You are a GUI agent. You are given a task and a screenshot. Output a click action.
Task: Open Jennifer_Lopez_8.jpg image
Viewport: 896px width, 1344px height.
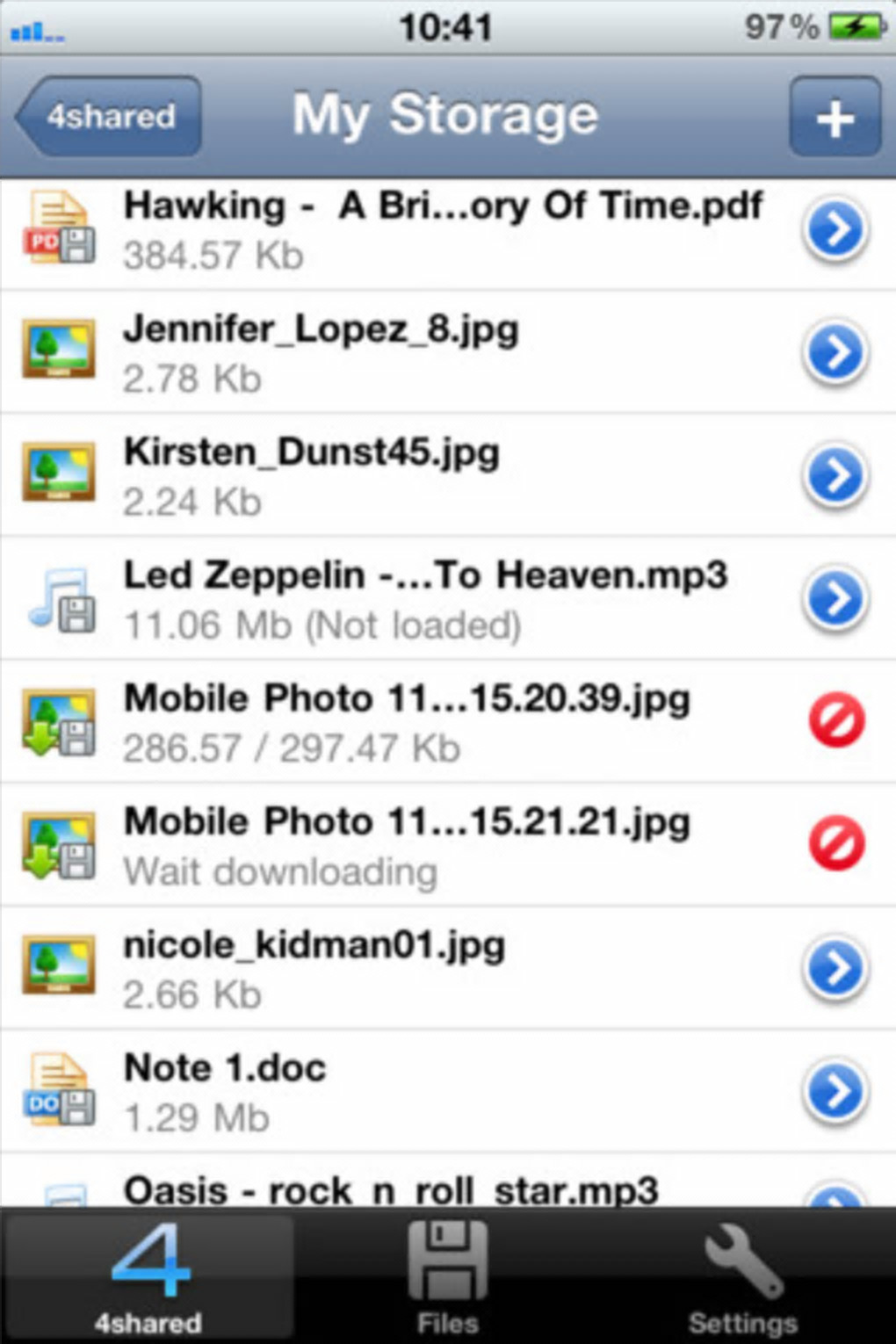321,351
